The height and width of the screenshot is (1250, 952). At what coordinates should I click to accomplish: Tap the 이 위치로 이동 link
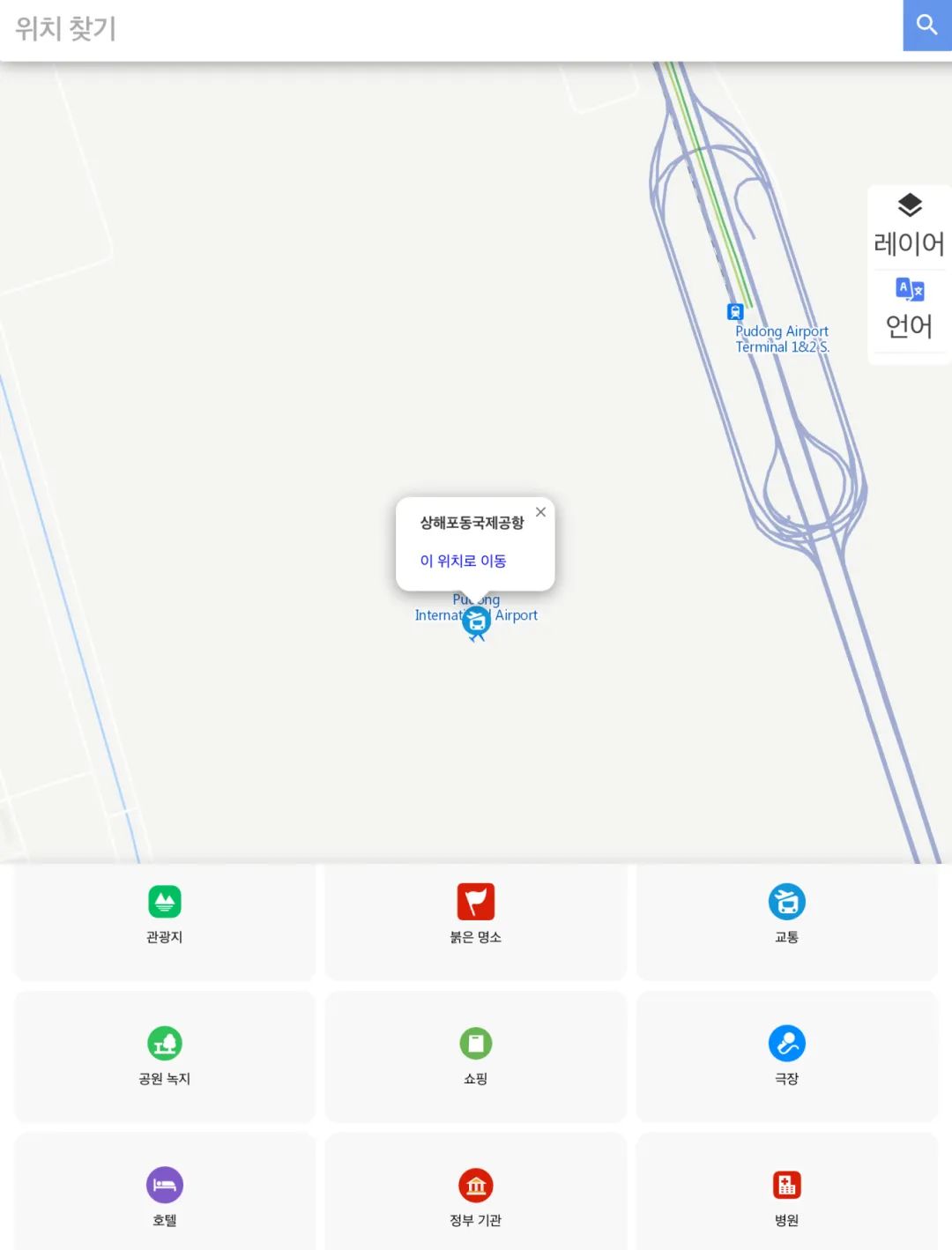click(x=463, y=561)
